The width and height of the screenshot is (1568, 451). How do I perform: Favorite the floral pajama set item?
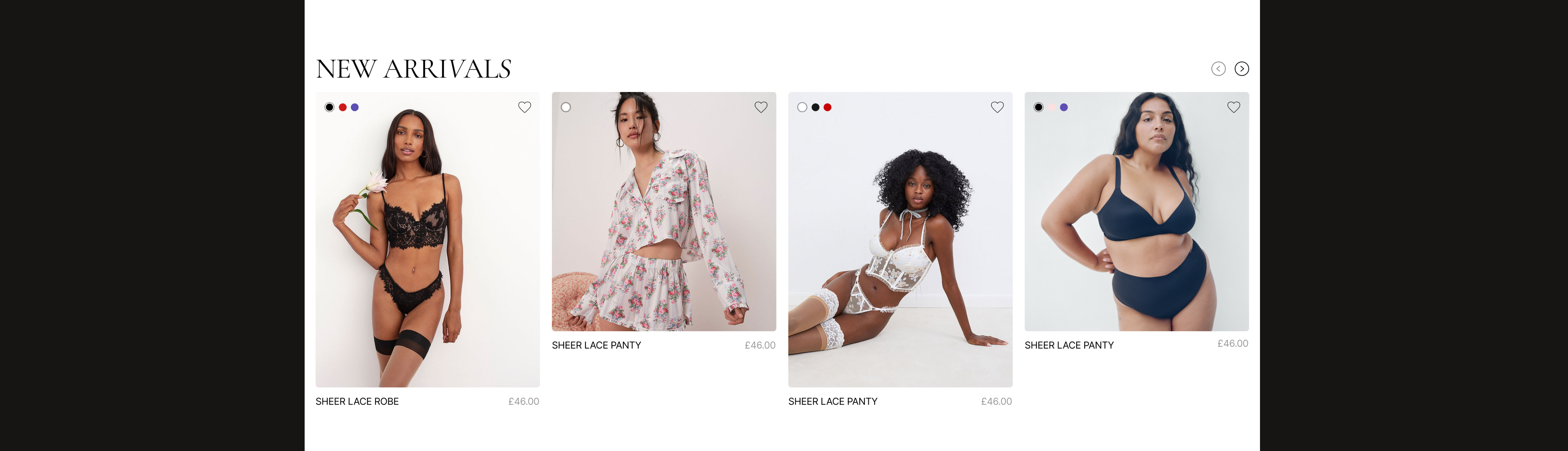(x=760, y=107)
